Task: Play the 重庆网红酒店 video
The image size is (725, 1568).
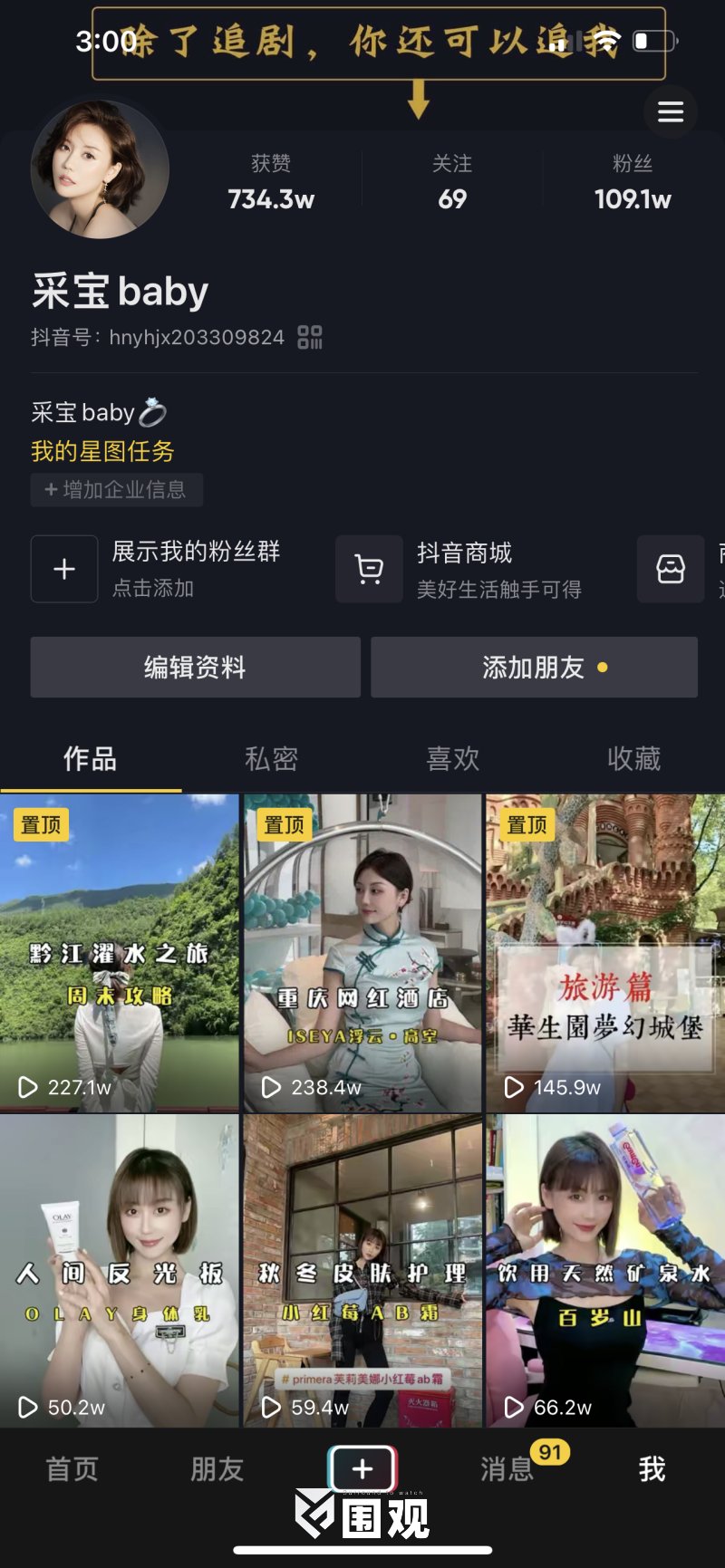Action: coord(362,952)
